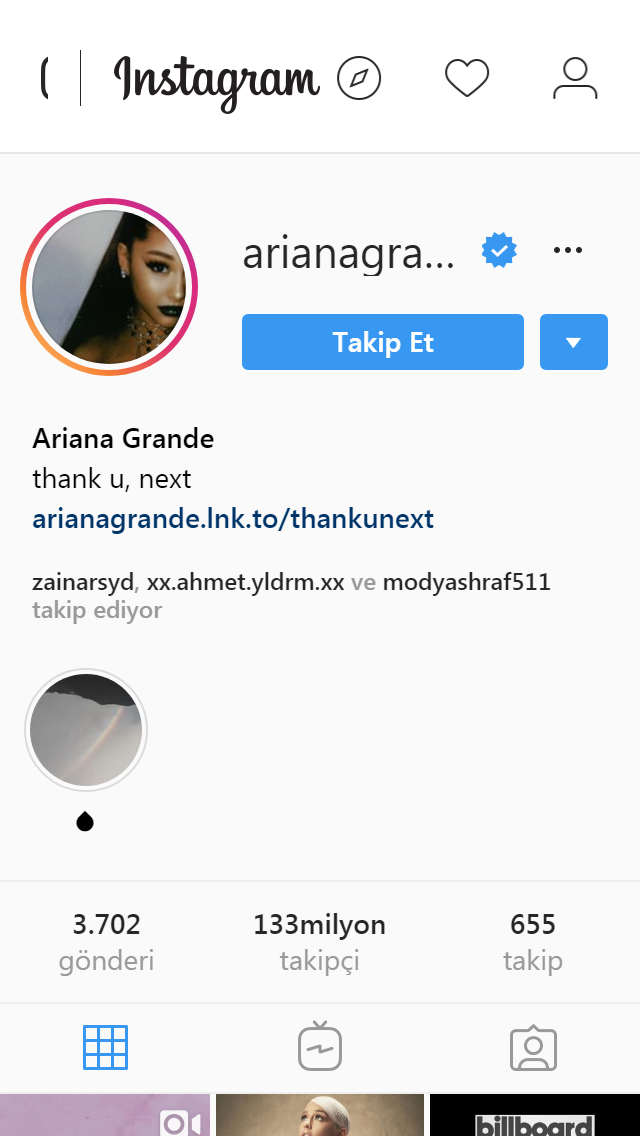Open zainarsyd's profile

pos(83,582)
